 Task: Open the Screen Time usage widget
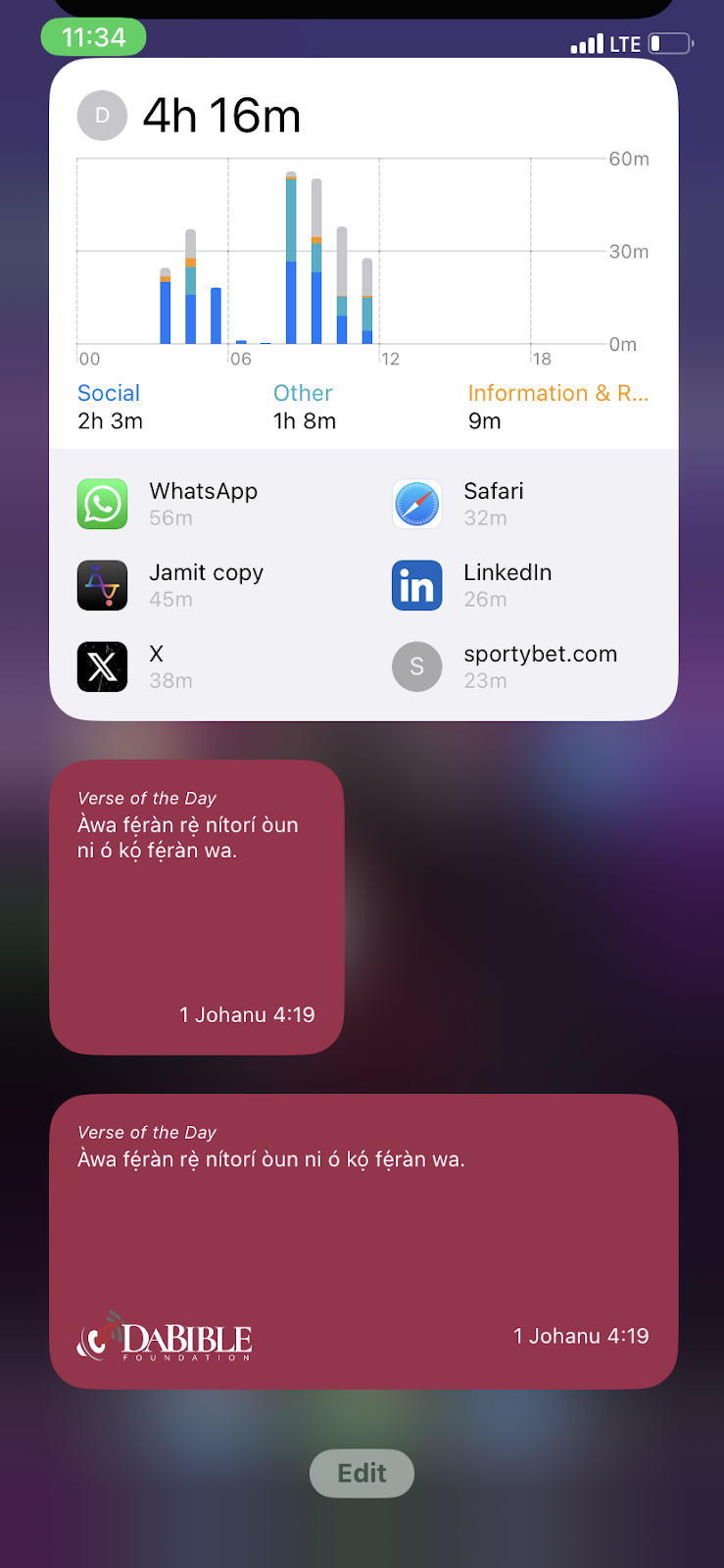coord(363,389)
